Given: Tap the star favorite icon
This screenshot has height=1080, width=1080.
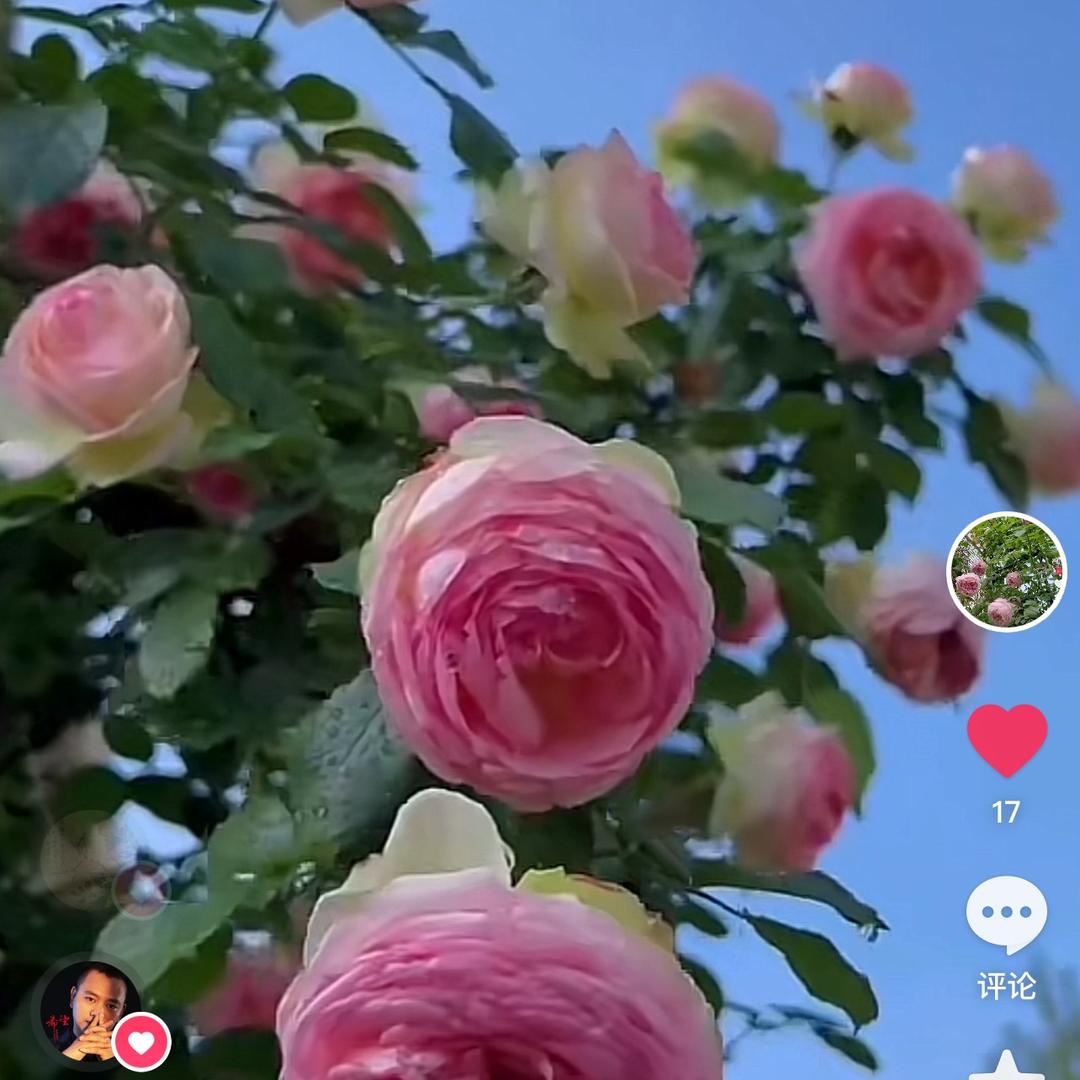Looking at the screenshot, I should [1006, 1066].
